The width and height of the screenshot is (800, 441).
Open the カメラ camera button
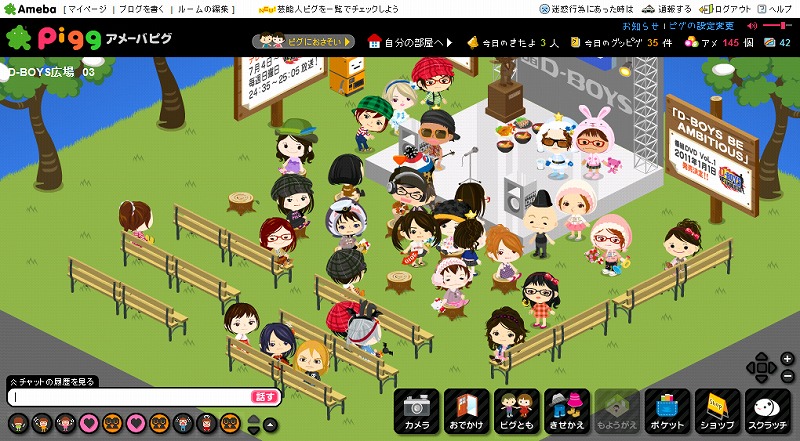point(417,412)
